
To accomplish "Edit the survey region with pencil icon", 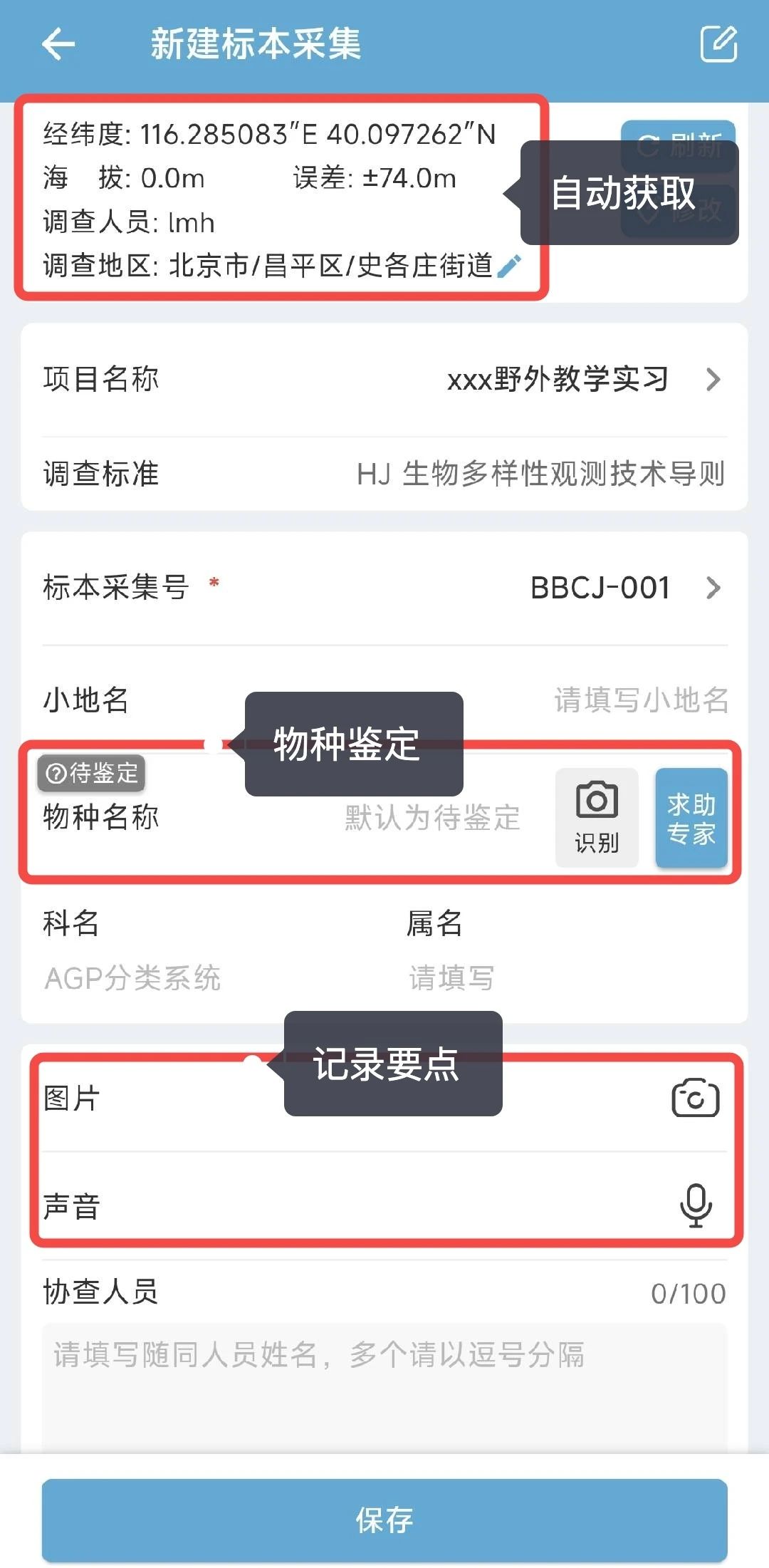I will pyautogui.click(x=510, y=266).
